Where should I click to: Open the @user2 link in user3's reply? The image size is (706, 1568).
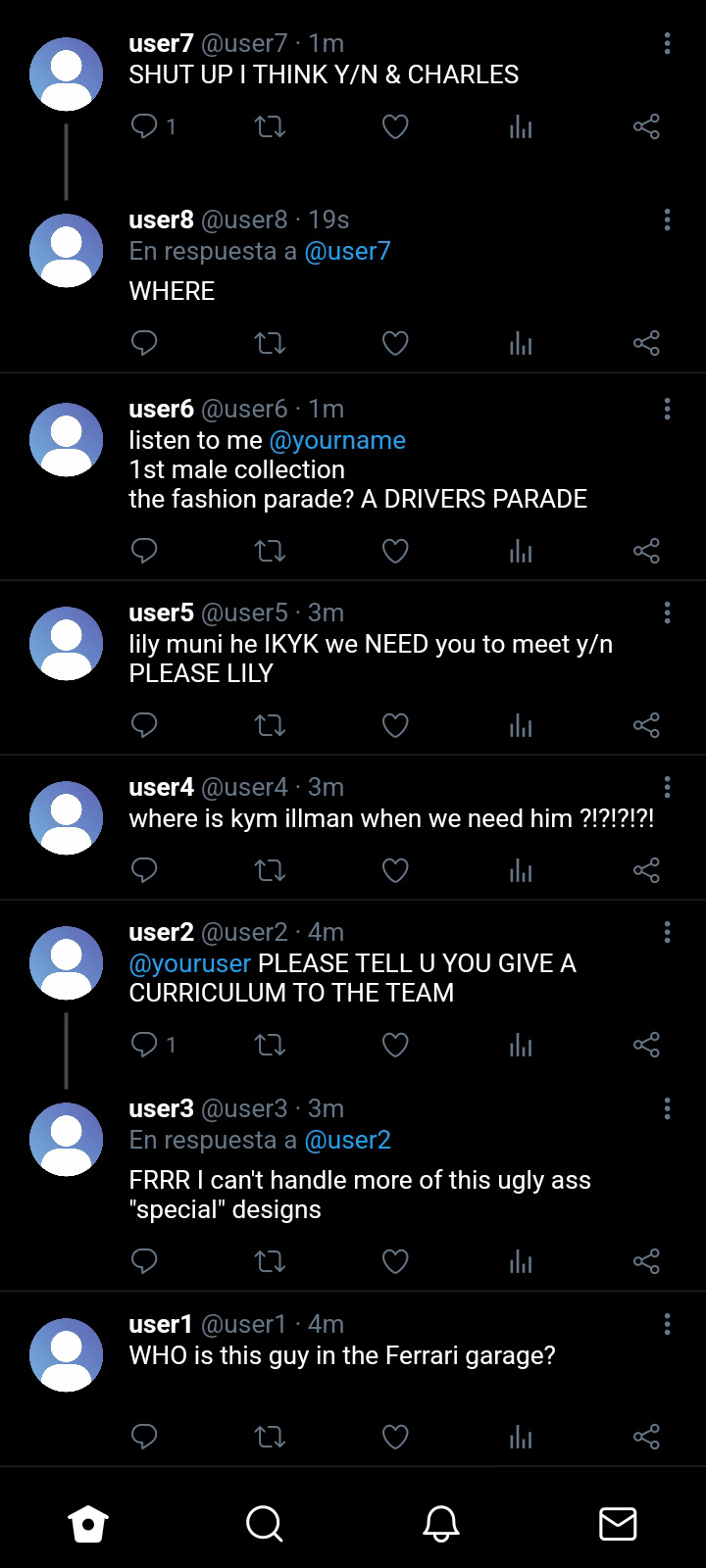click(x=347, y=1140)
